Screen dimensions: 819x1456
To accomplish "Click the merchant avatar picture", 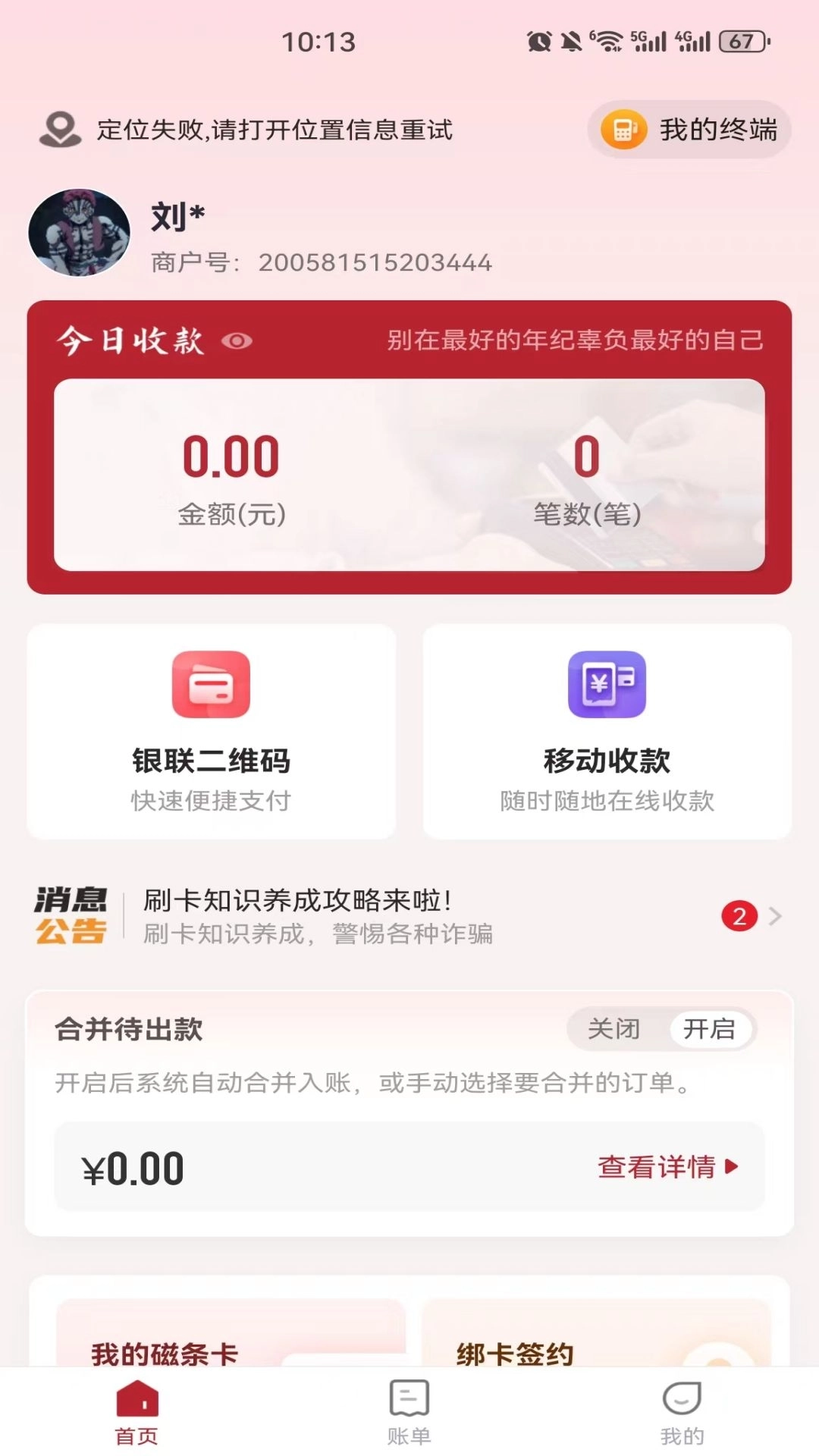I will 78,232.
